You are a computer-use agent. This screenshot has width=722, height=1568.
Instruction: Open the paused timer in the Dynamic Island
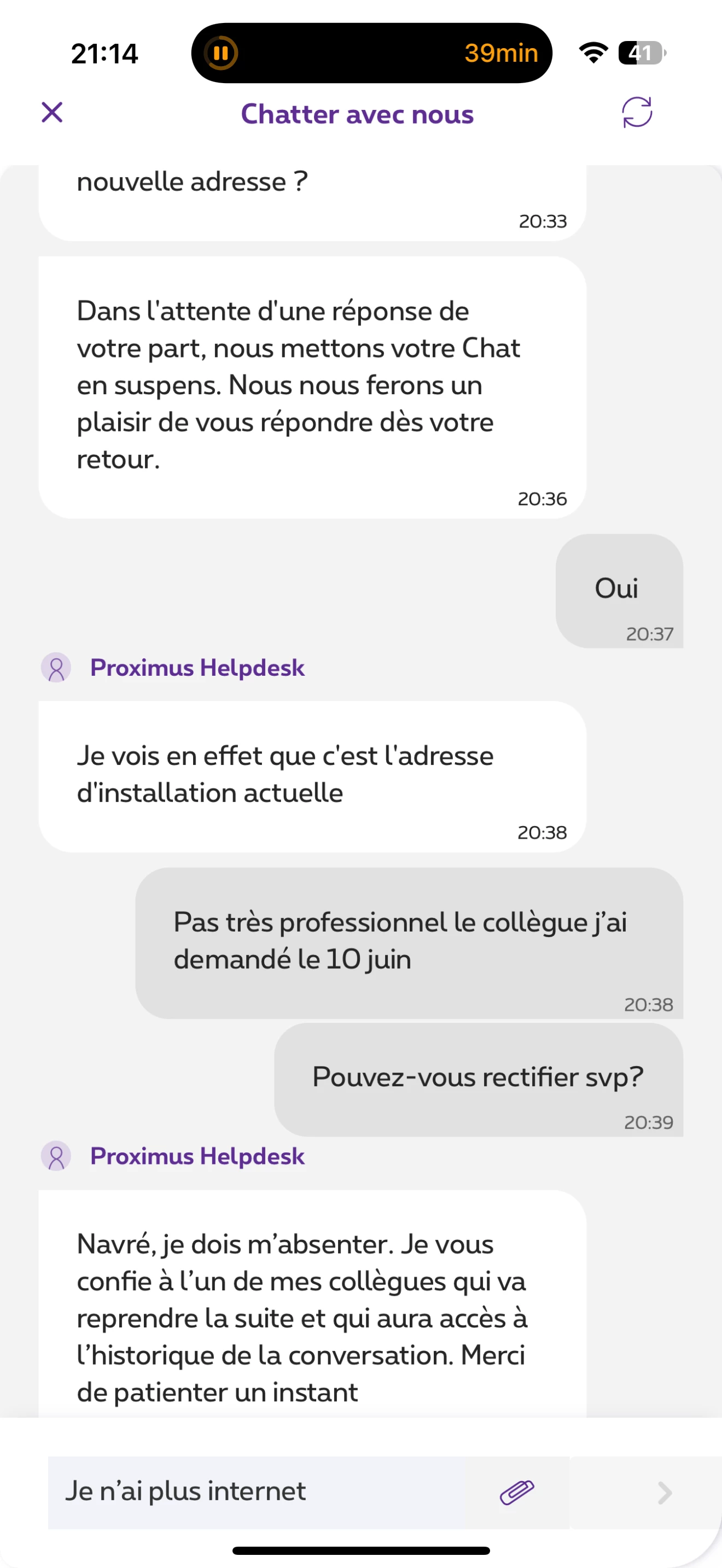pyautogui.click(x=371, y=54)
